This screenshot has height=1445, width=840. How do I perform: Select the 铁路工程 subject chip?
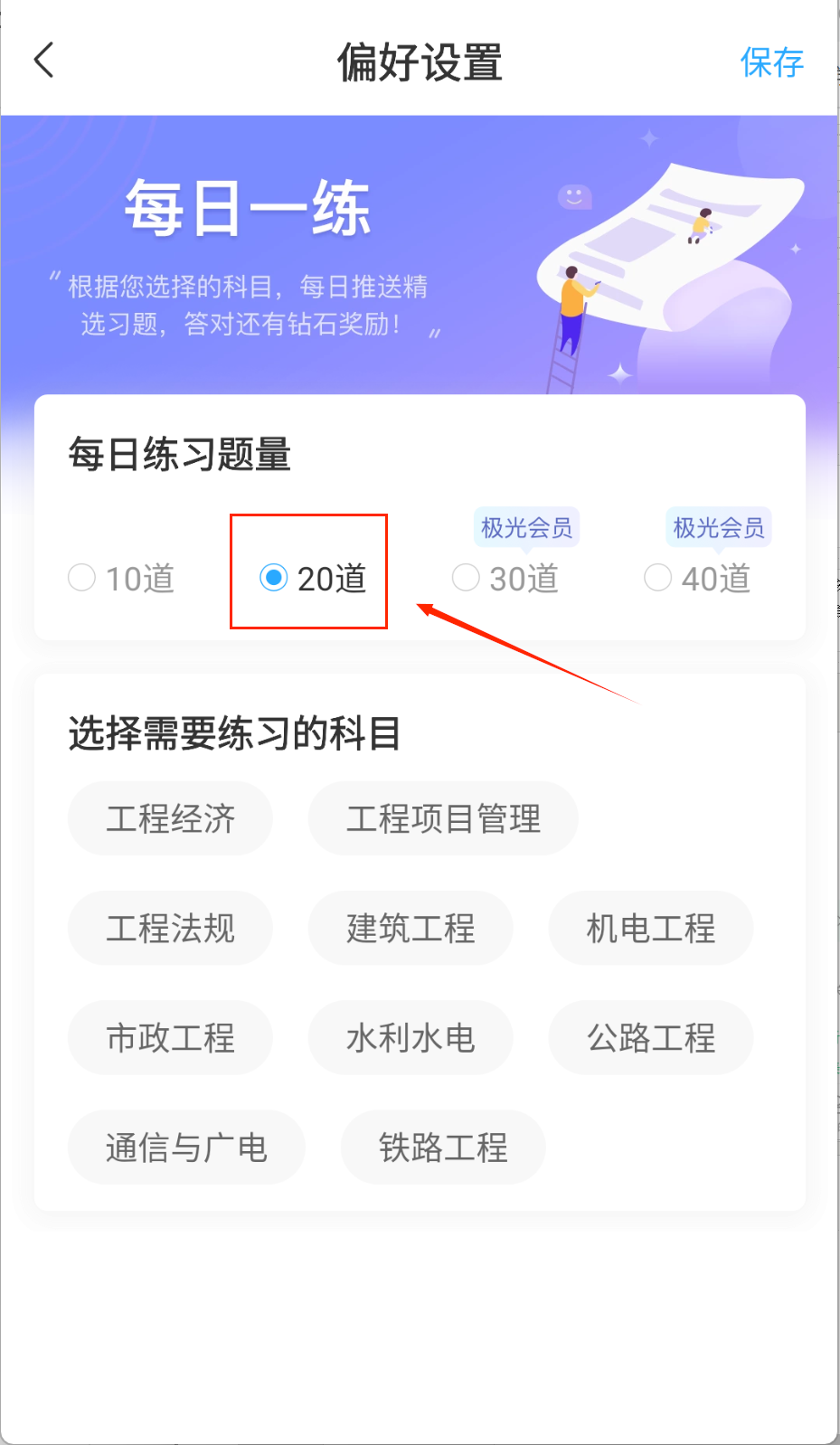coord(443,1147)
